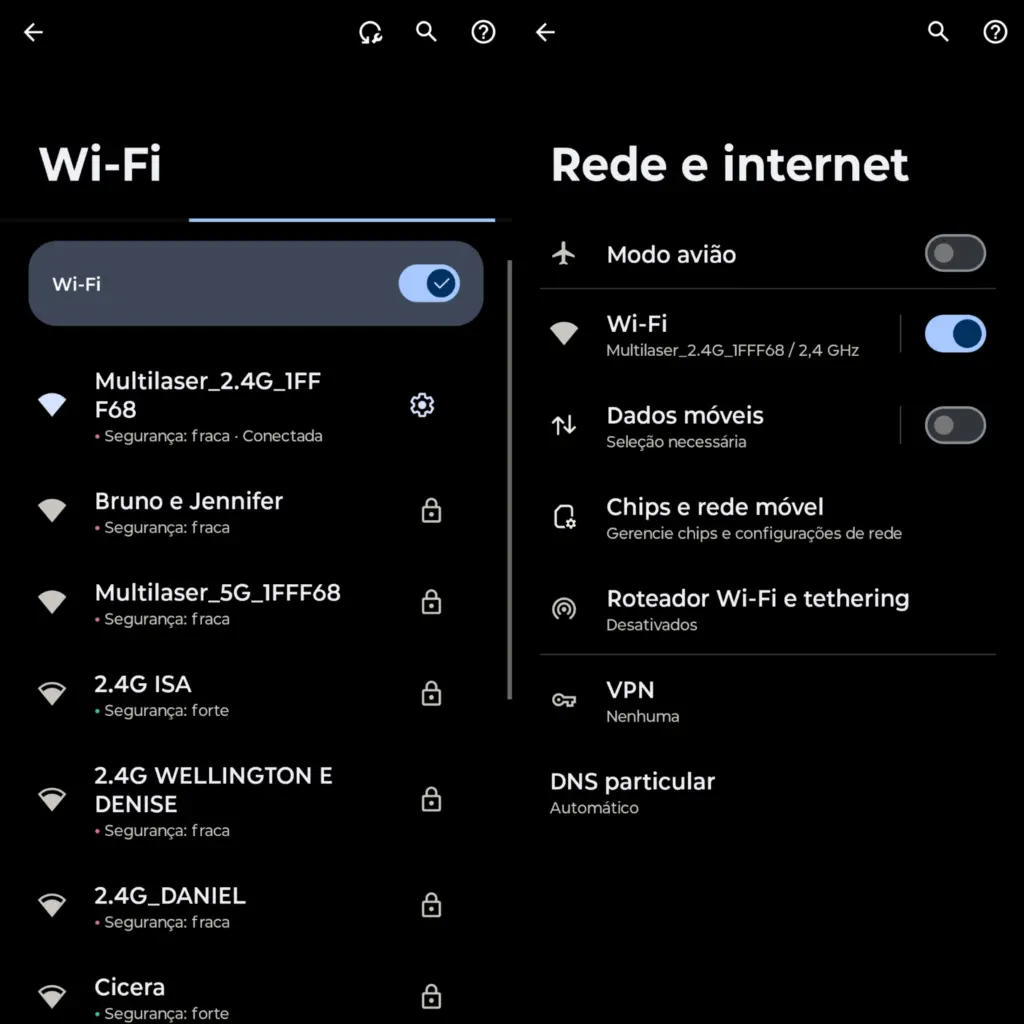Select the Bruno e Jennifer network
The height and width of the screenshot is (1024, 1024).
189,511
